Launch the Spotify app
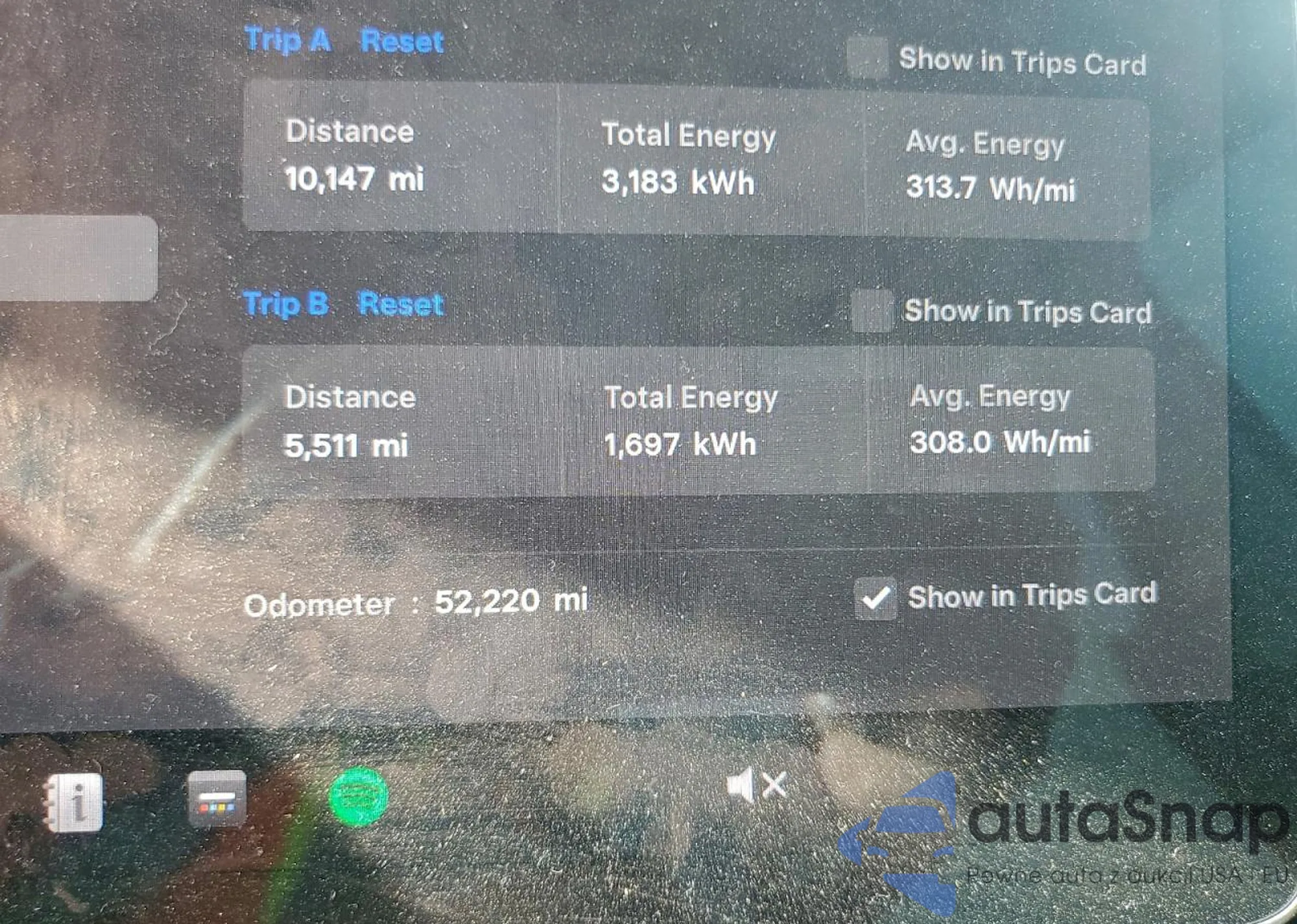Screen dimensions: 1297x924 coord(359,796)
